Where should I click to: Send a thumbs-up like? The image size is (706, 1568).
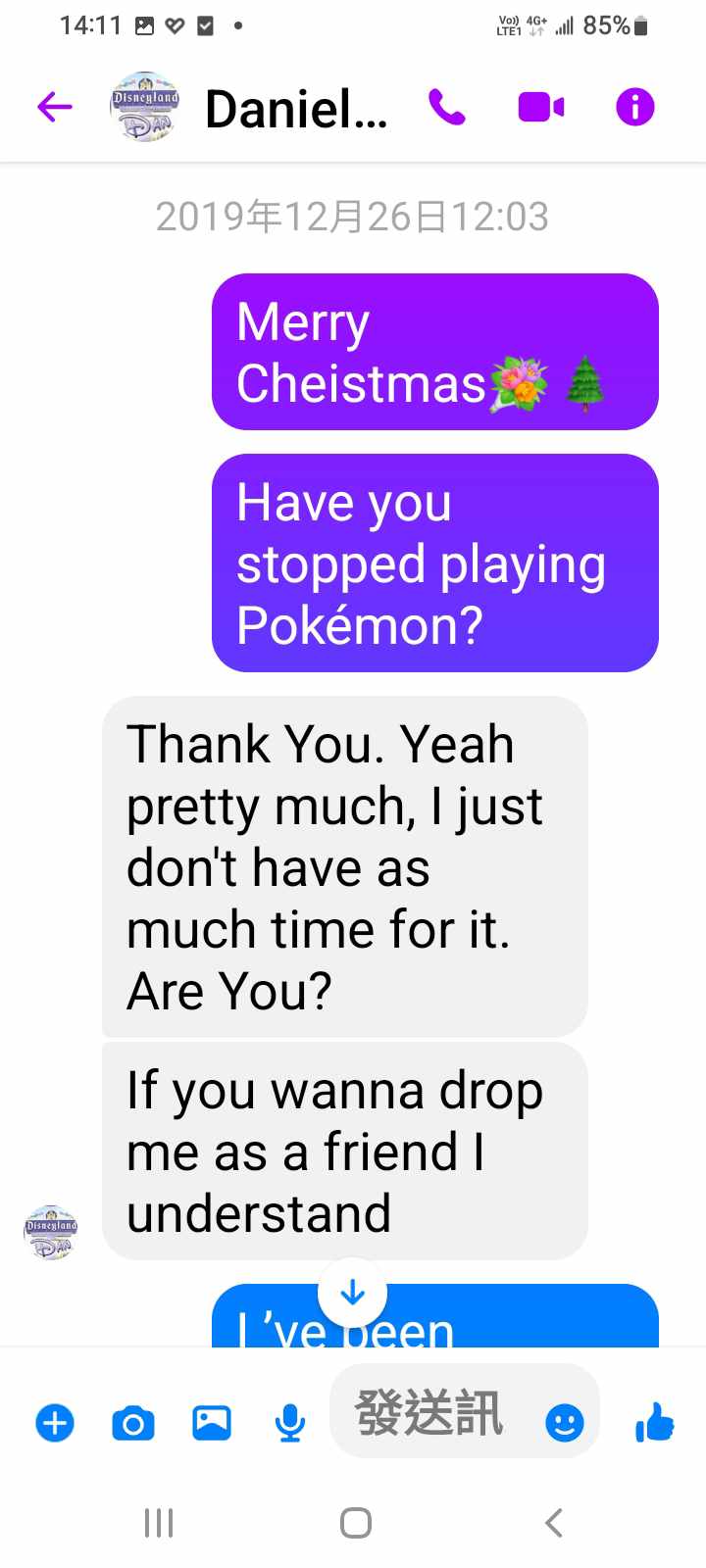[654, 1422]
